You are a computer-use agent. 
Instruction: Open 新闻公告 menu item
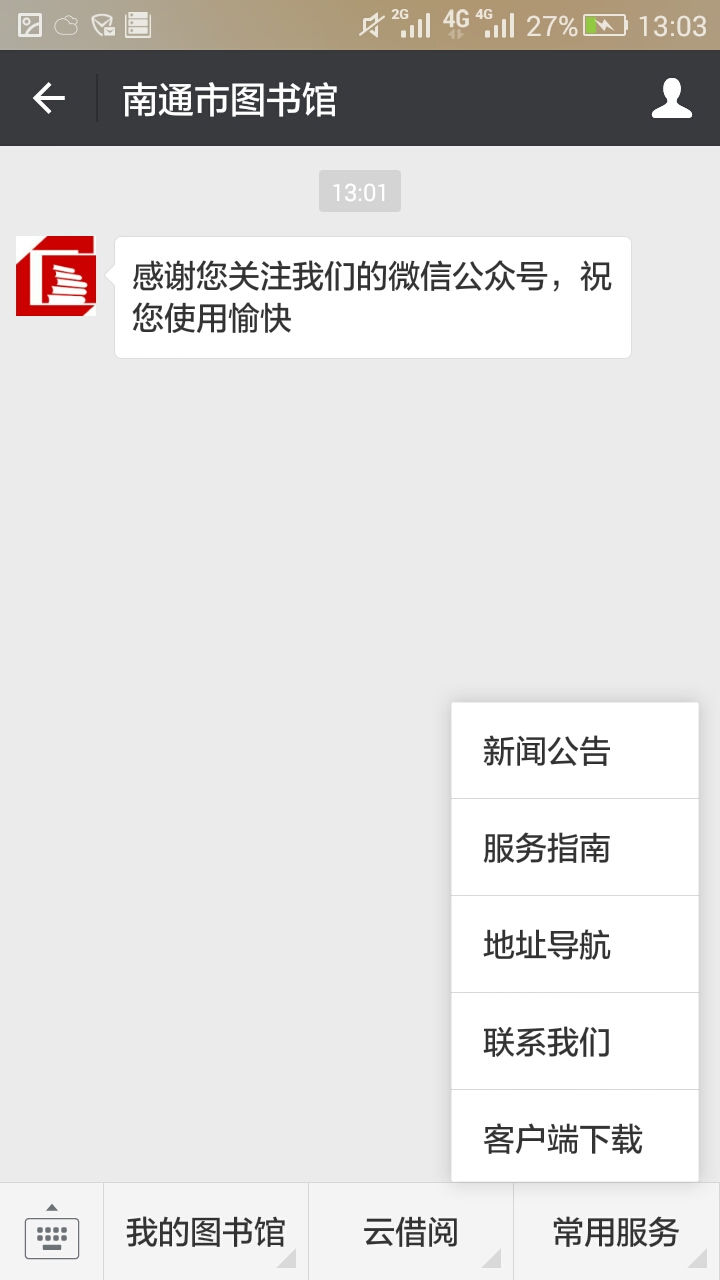574,751
